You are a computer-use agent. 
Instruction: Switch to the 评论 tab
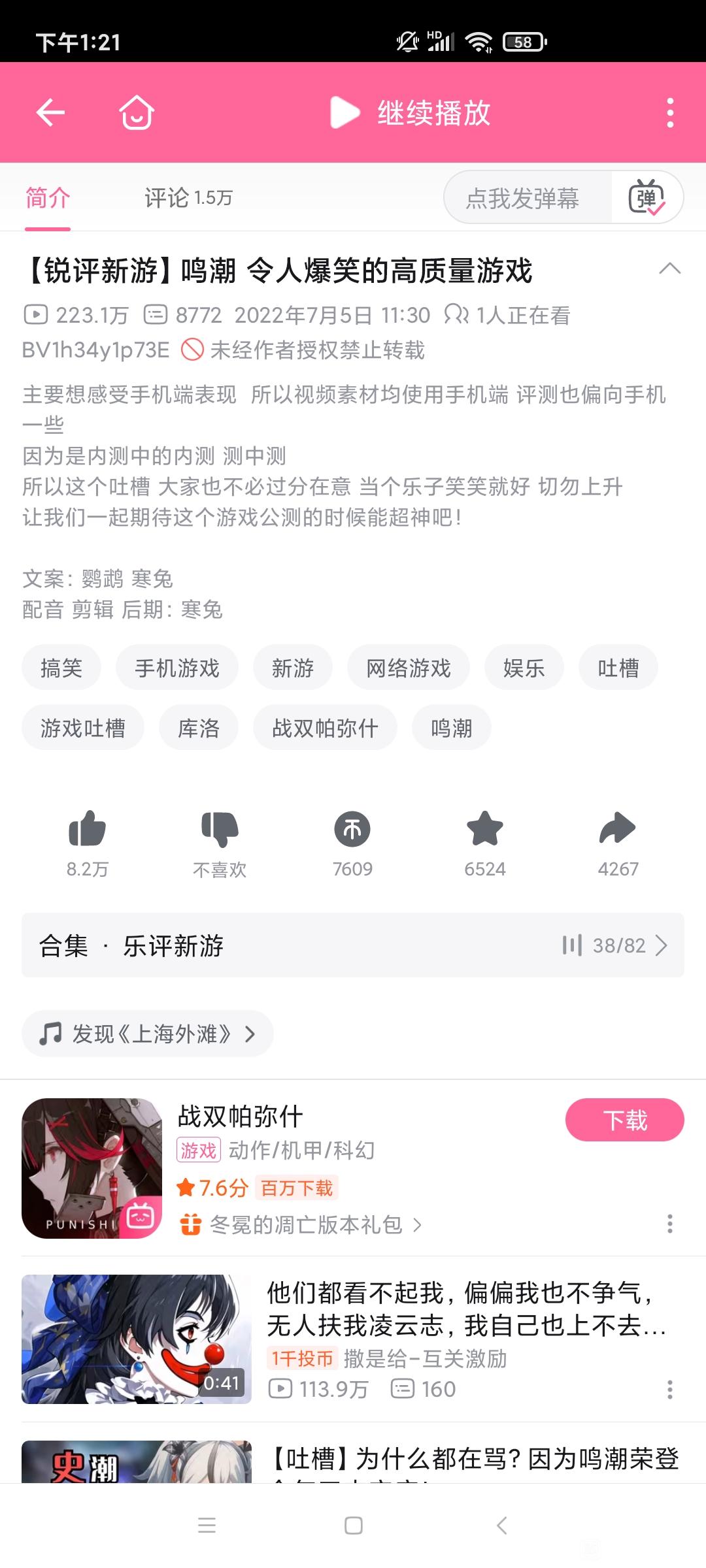[x=188, y=197]
